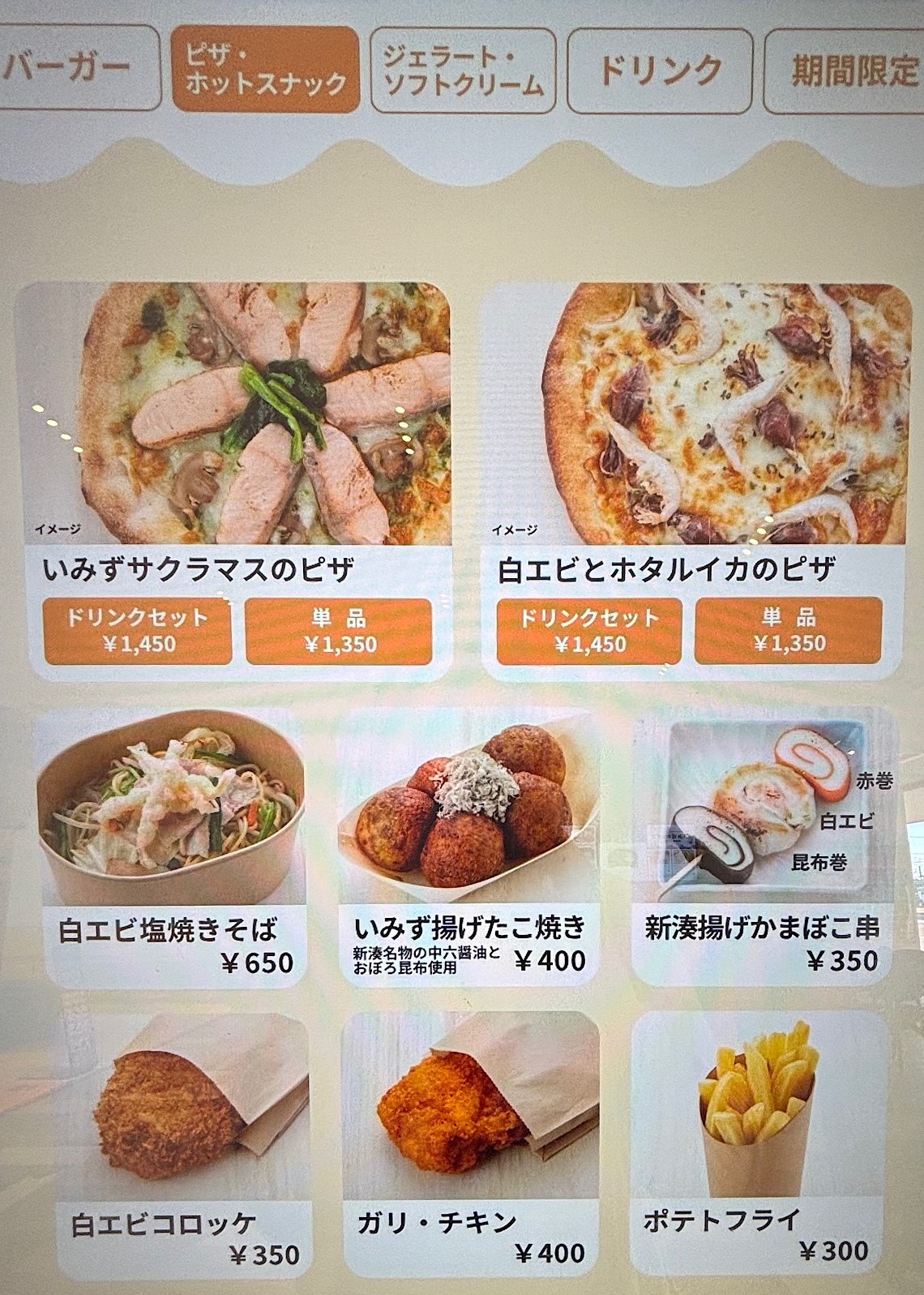
Task: Switch to the ドリンク tab
Action: pyautogui.click(x=660, y=71)
